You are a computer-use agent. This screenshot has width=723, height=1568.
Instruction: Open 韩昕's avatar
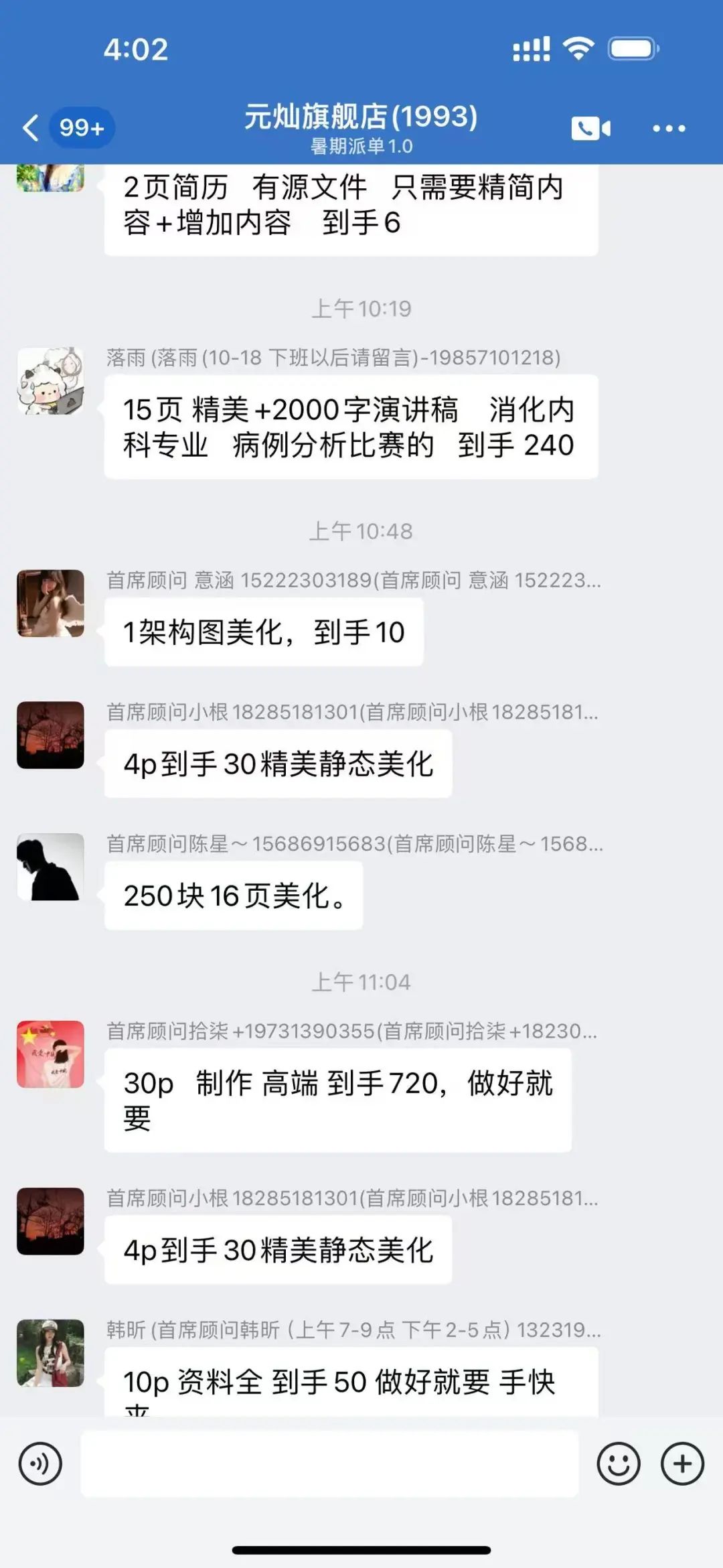click(x=50, y=1353)
